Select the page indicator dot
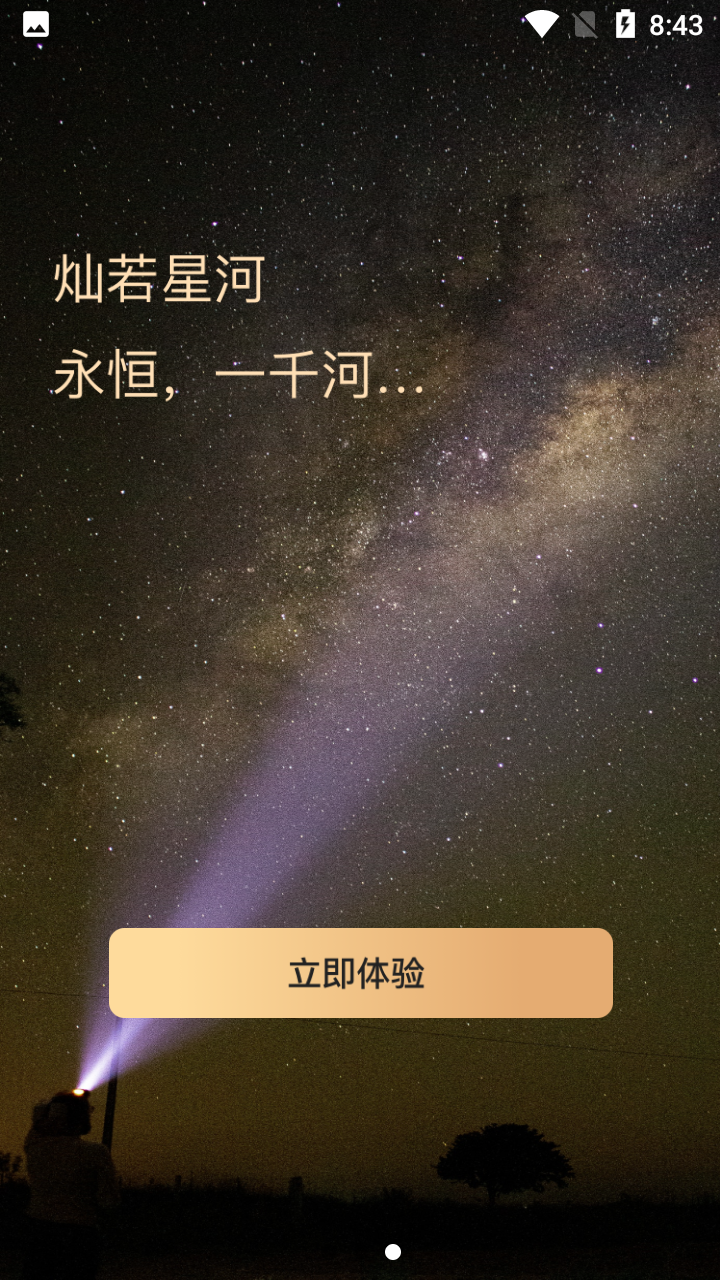 point(393,1252)
